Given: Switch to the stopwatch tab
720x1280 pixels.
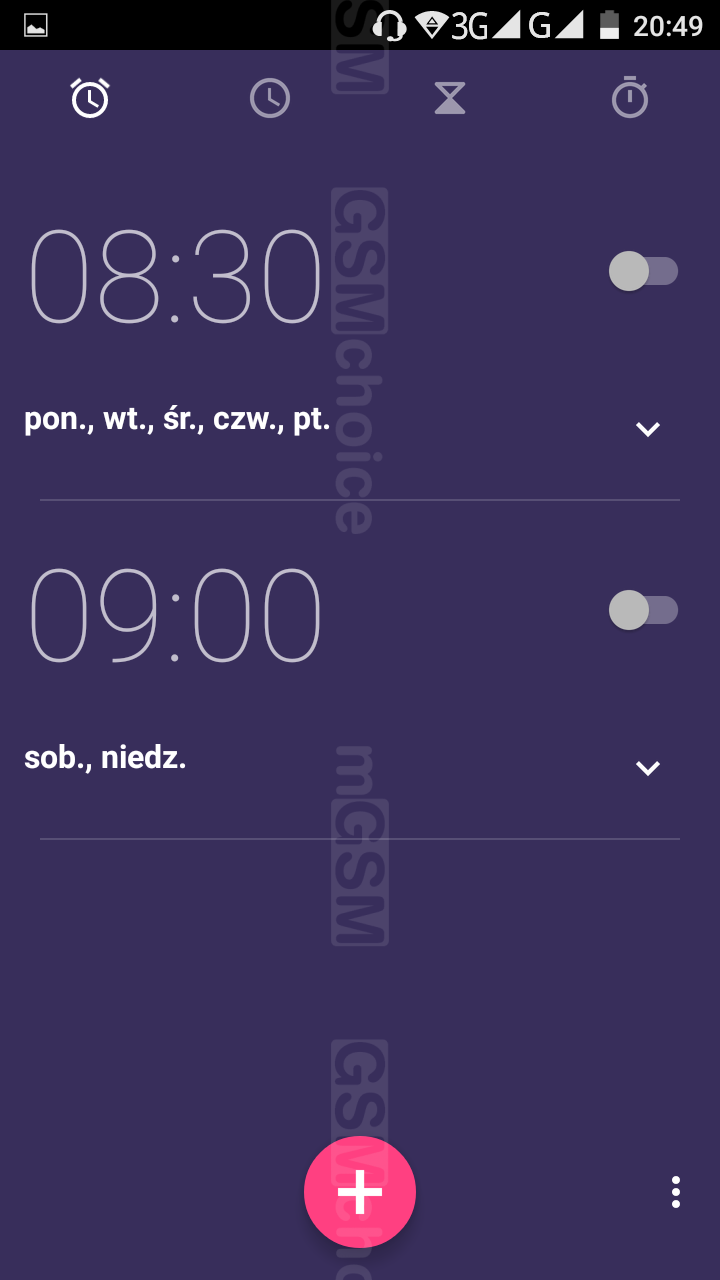Looking at the screenshot, I should [x=630, y=98].
